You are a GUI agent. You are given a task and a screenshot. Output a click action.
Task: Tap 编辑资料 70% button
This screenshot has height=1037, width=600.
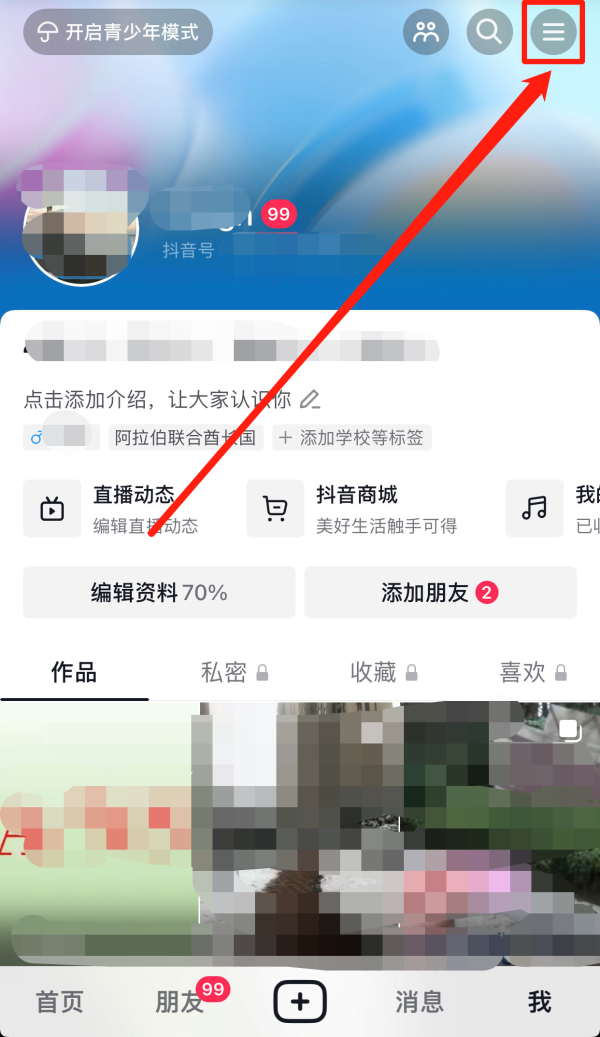click(x=159, y=592)
